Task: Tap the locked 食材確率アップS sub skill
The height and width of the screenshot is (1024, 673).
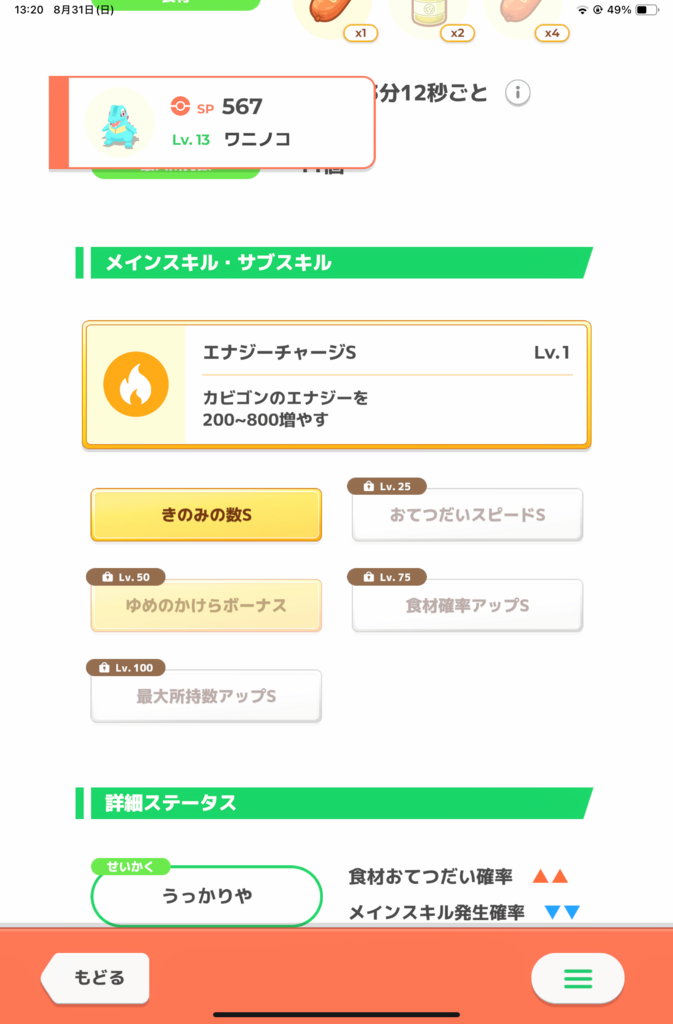Action: [467, 605]
